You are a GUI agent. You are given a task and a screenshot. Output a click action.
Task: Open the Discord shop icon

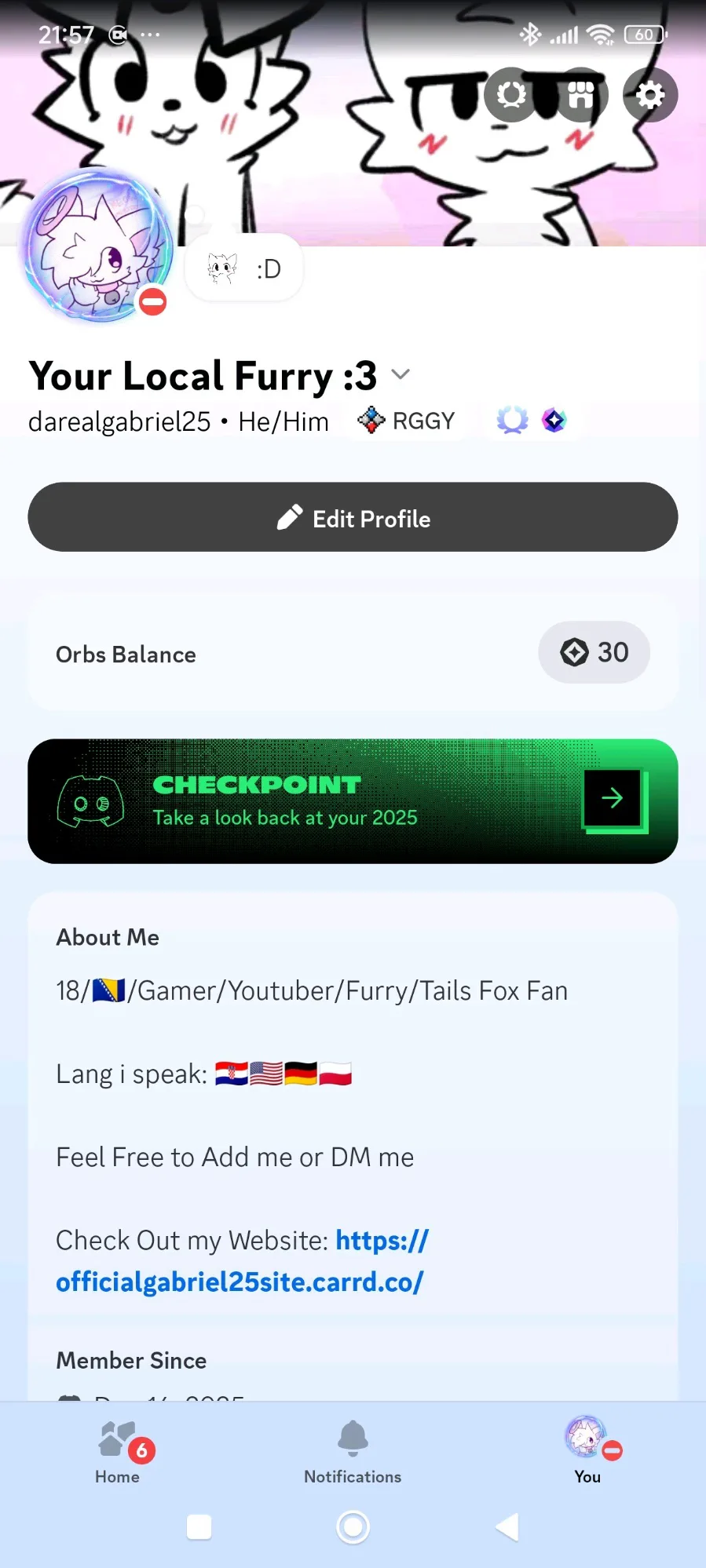coord(580,95)
